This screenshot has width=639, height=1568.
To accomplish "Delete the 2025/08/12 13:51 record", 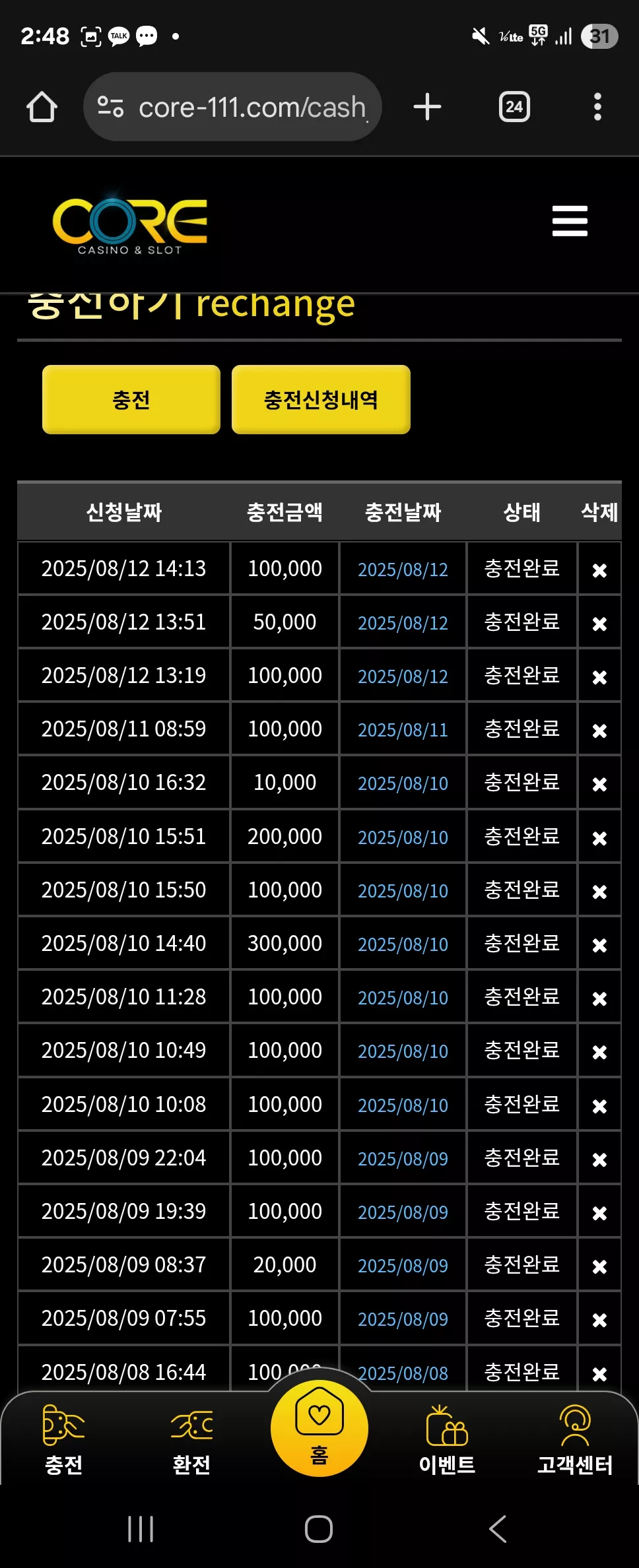I will pos(599,624).
